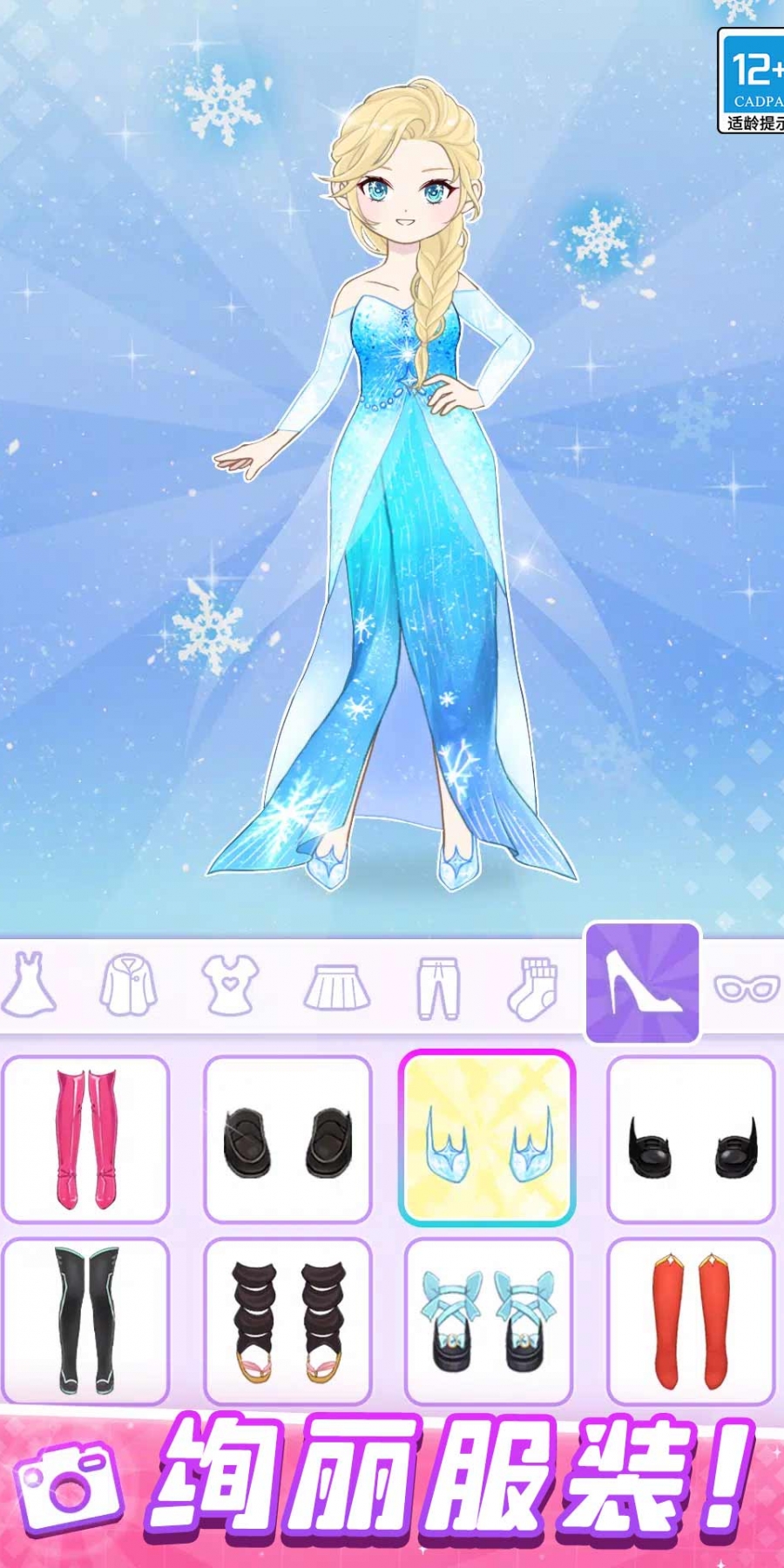Image resolution: width=784 pixels, height=1568 pixels.
Task: Select the black leg warmers with sandals
Action: 287,1321
